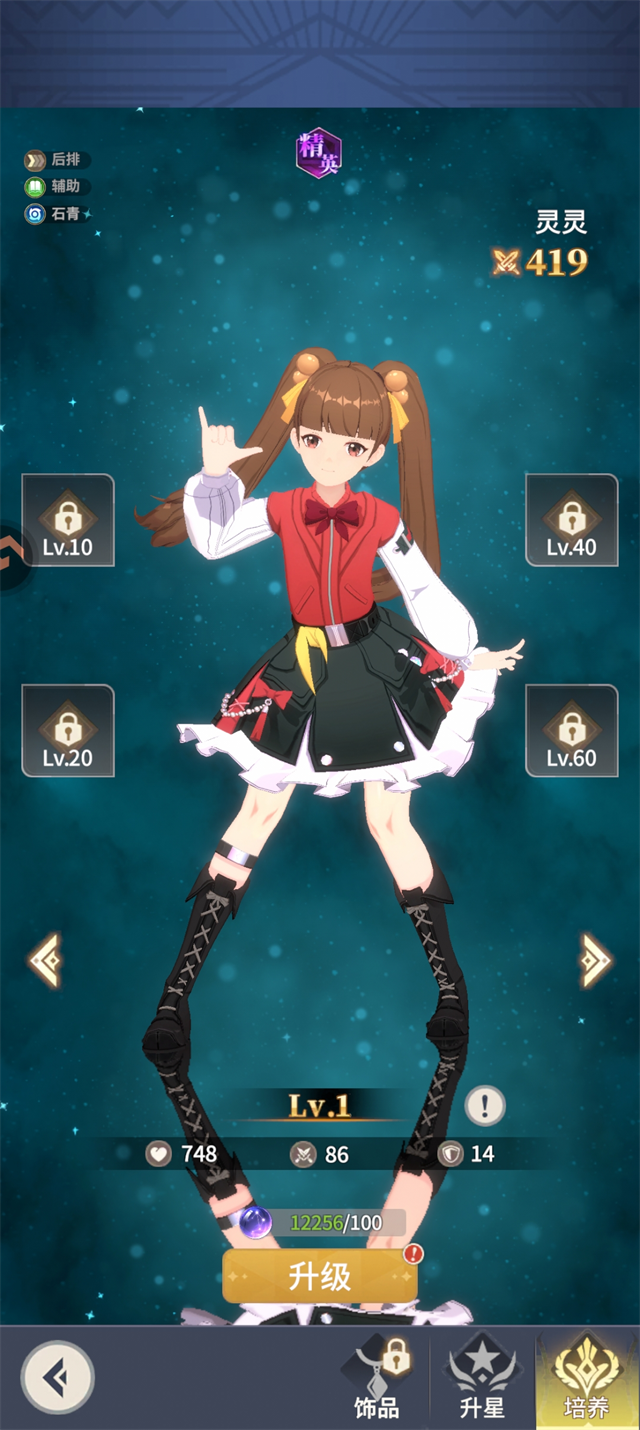The height and width of the screenshot is (1430, 640).
Task: View next character with right arrow
Action: [x=597, y=960]
